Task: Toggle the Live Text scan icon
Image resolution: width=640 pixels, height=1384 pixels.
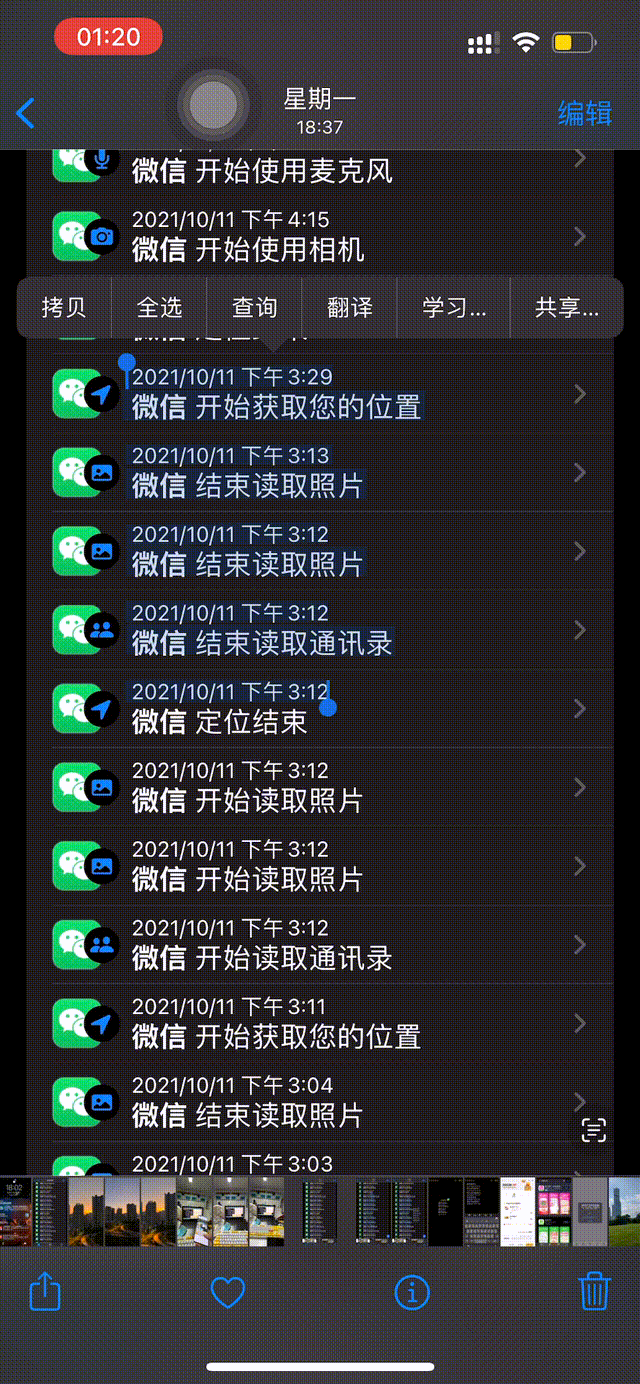Action: 594,1130
